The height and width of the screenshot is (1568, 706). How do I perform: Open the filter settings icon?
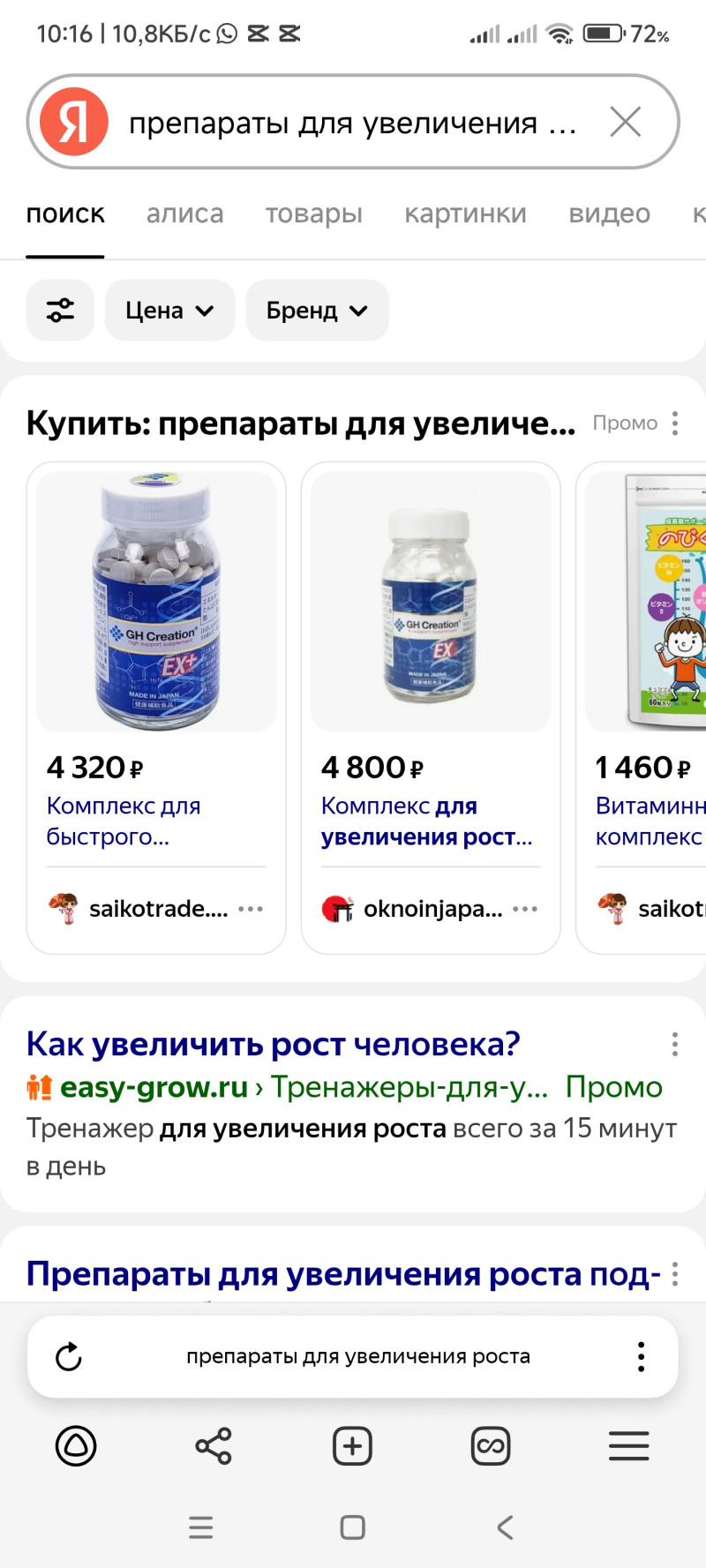coord(60,310)
